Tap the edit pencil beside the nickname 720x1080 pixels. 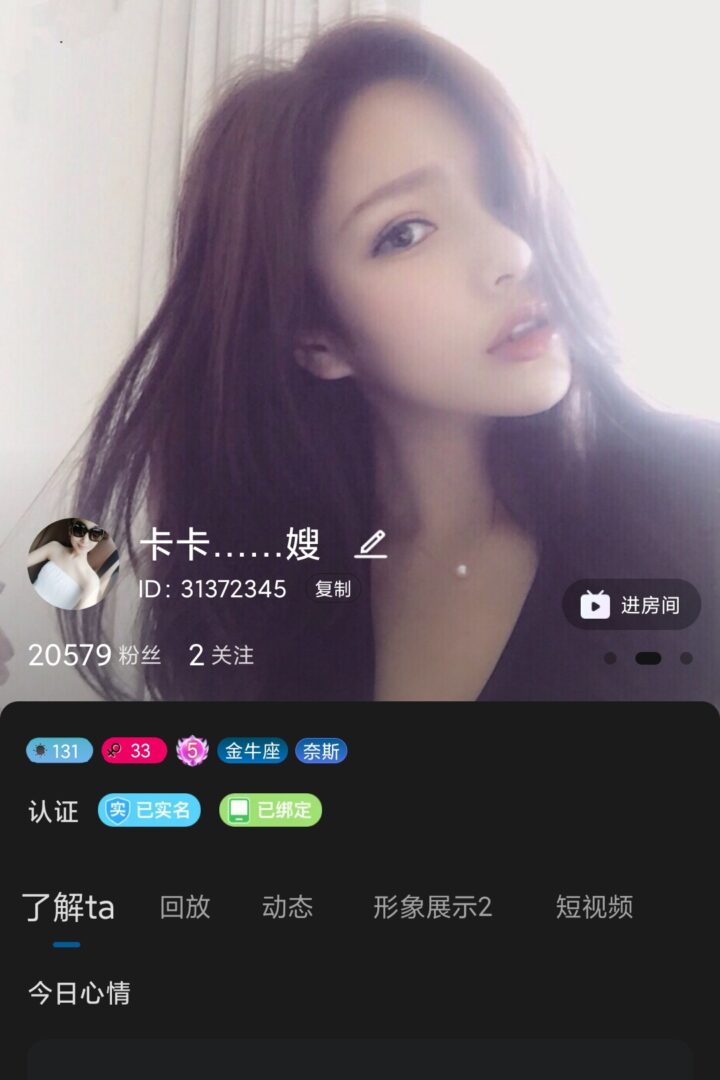click(x=371, y=545)
